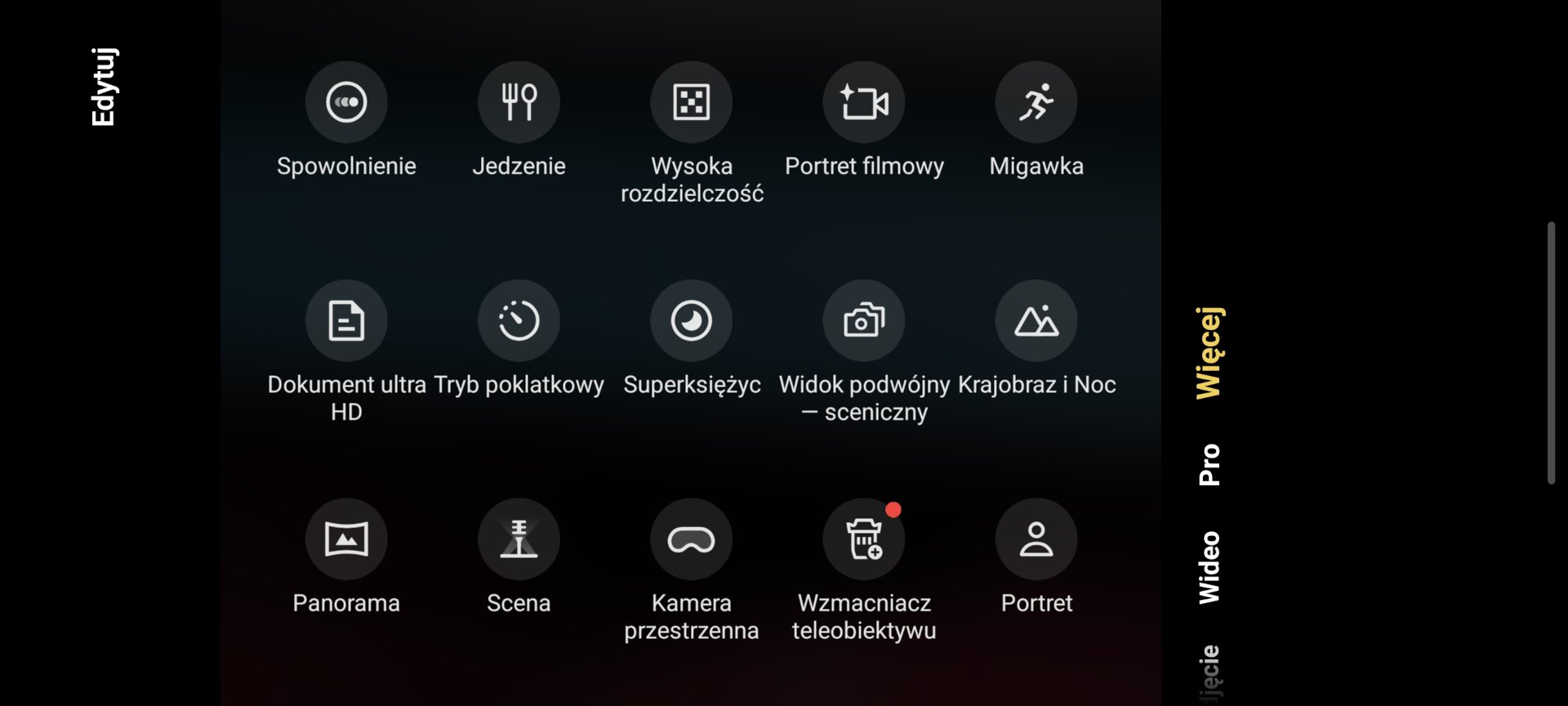This screenshot has width=1568, height=706.
Task: Select the Scena mode
Action: click(519, 539)
